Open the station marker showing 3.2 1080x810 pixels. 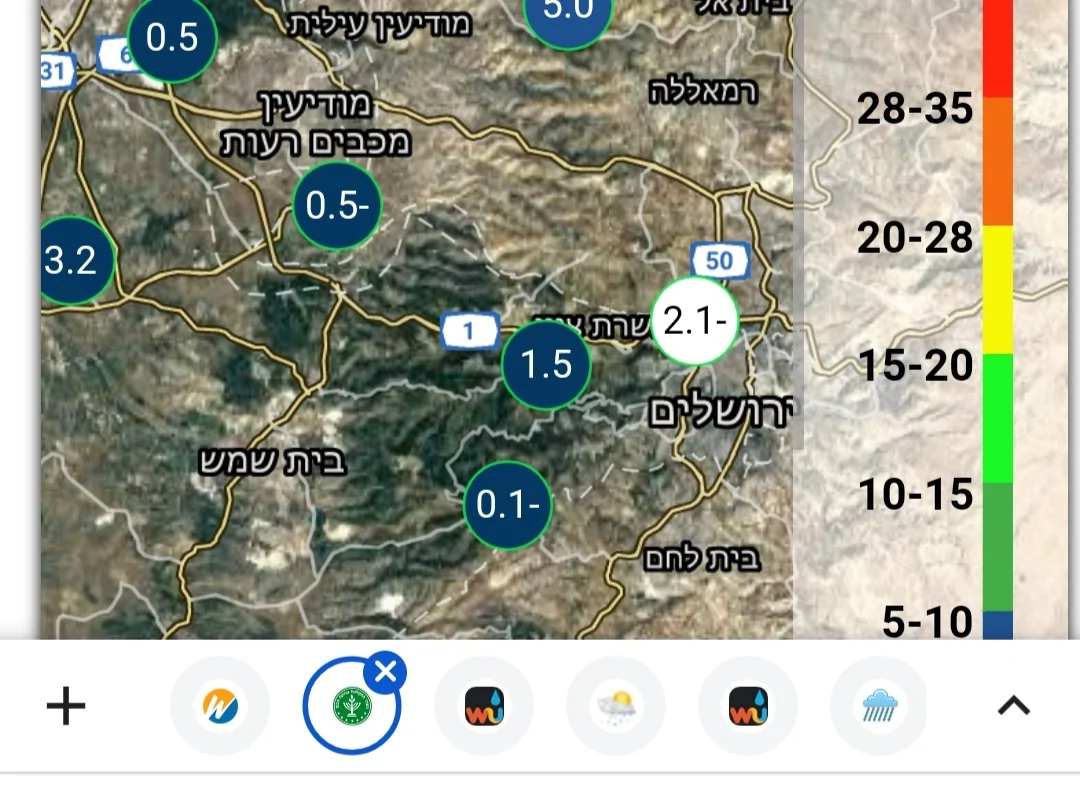72,260
